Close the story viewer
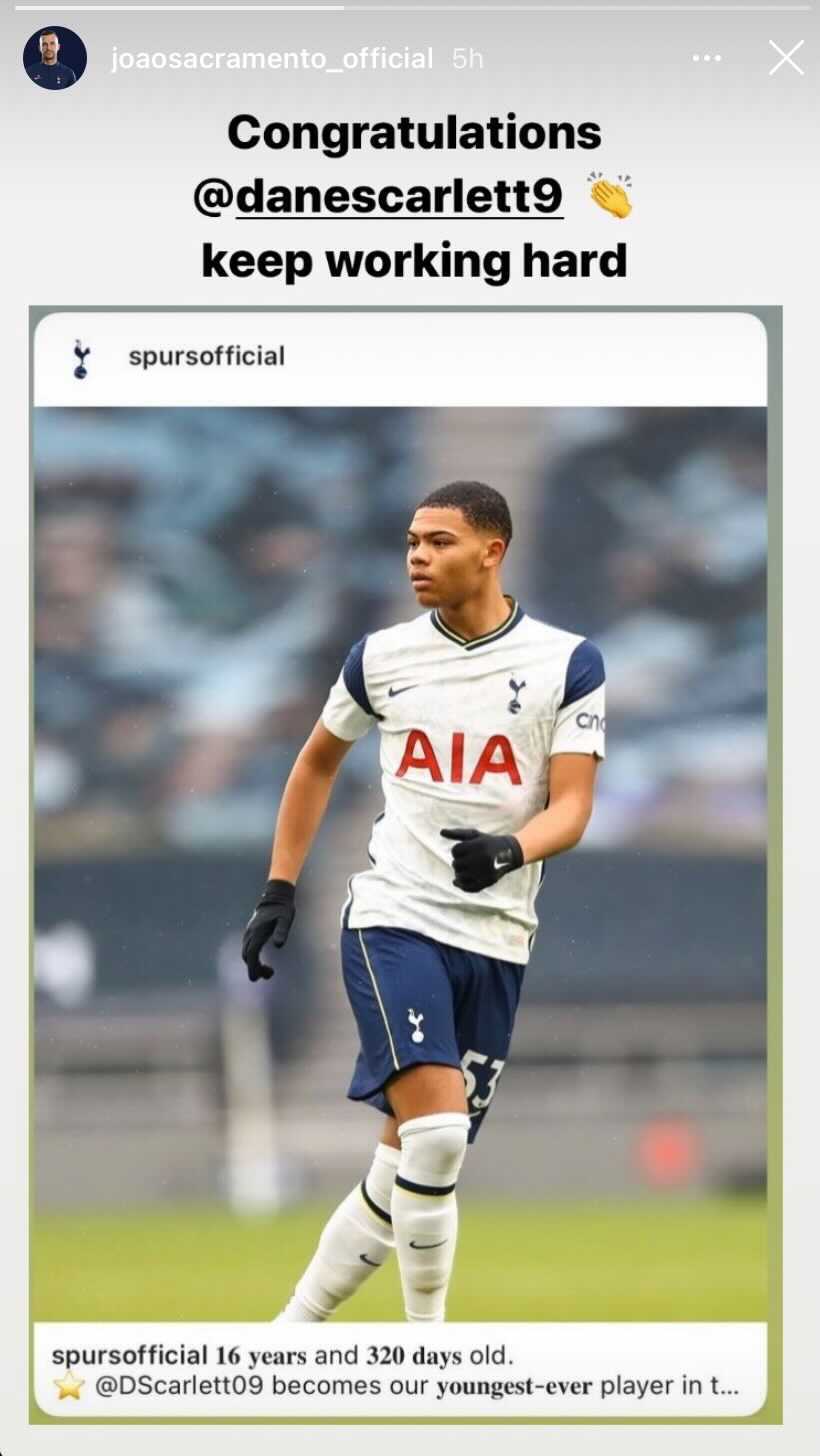 coord(786,58)
